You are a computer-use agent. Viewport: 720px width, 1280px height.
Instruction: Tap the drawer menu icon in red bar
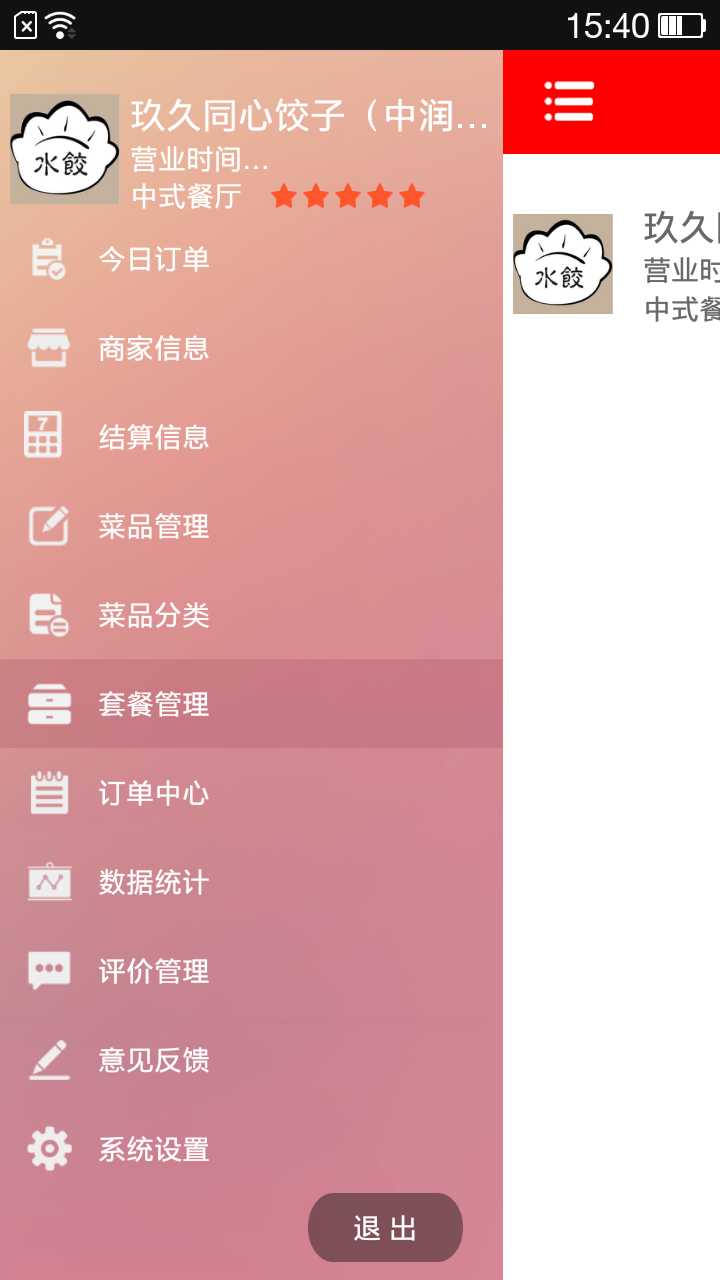569,102
